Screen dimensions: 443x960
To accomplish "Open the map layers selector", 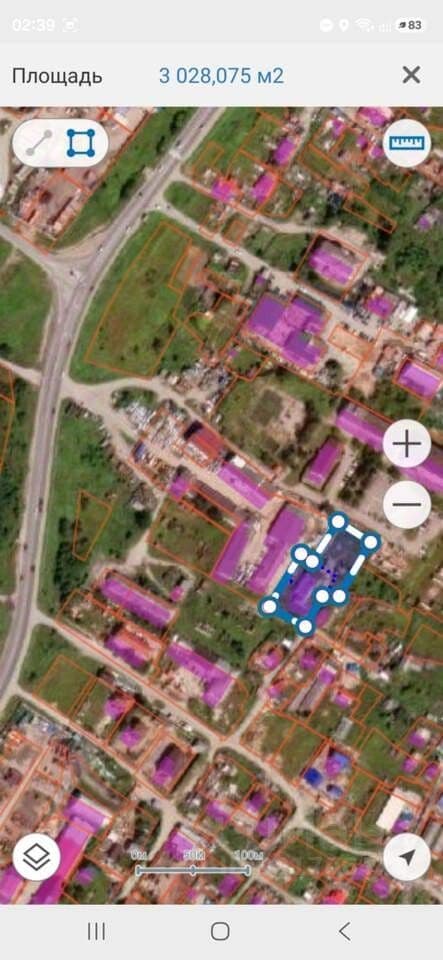I will pyautogui.click(x=36, y=857).
